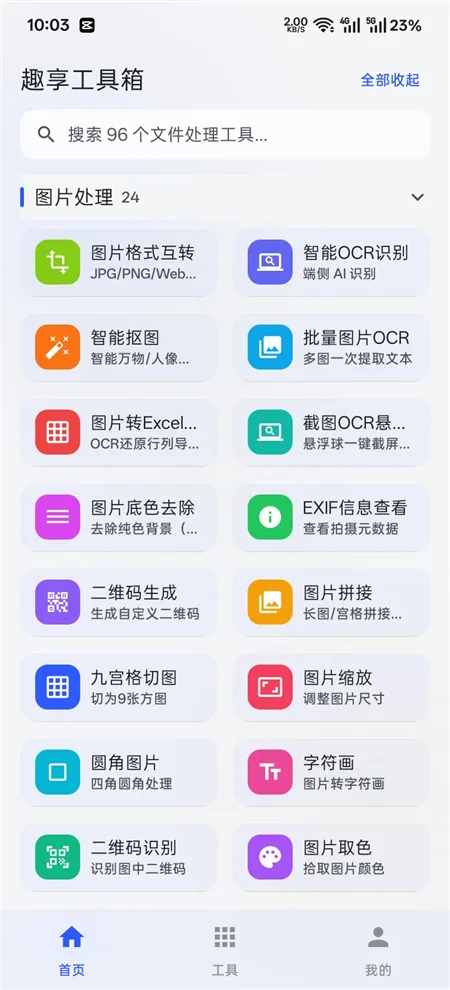
Task: Choose the 截图OCR悬浮球 tool
Action: pyautogui.click(x=331, y=432)
